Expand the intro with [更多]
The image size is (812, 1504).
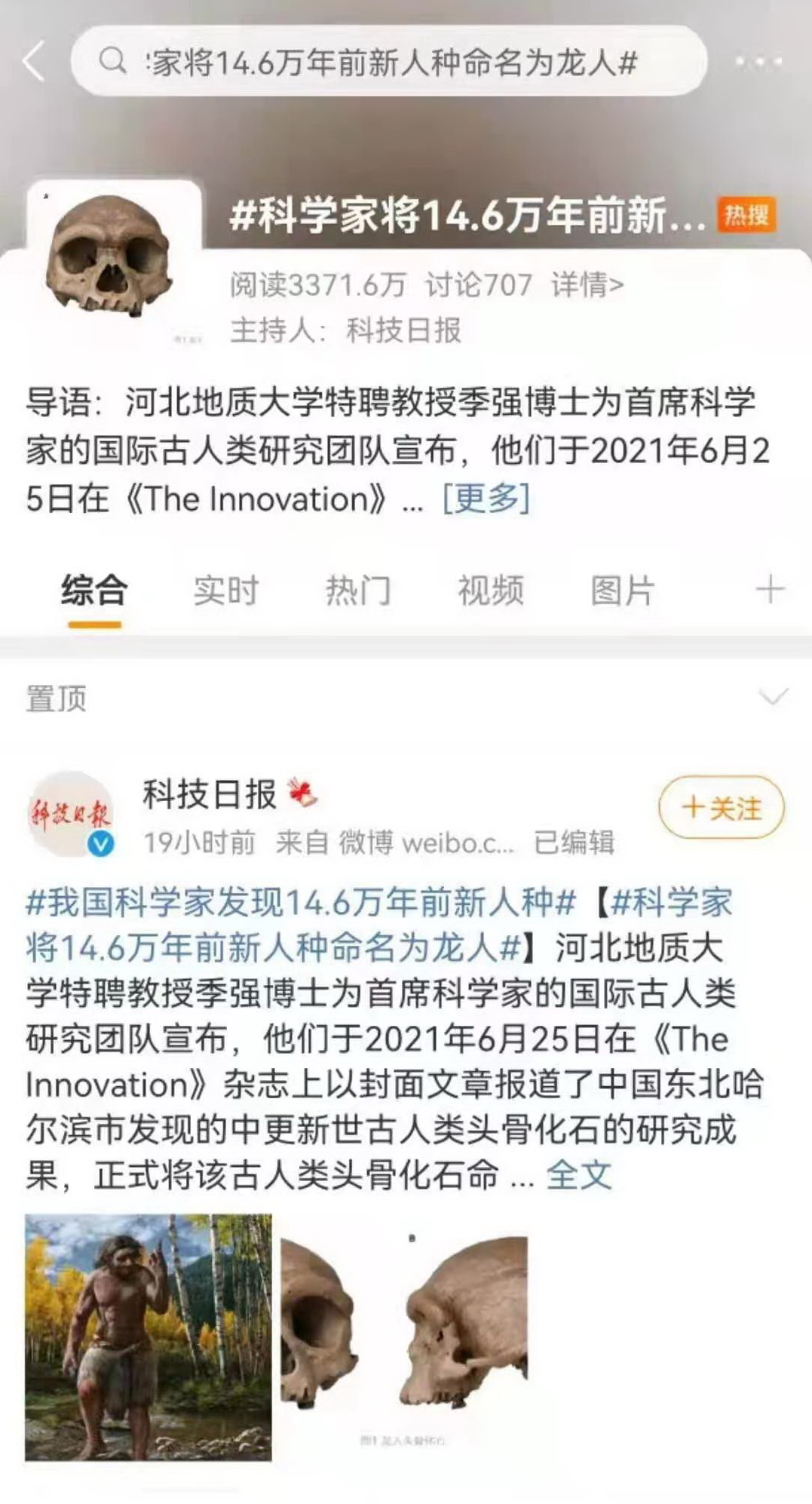pyautogui.click(x=486, y=499)
